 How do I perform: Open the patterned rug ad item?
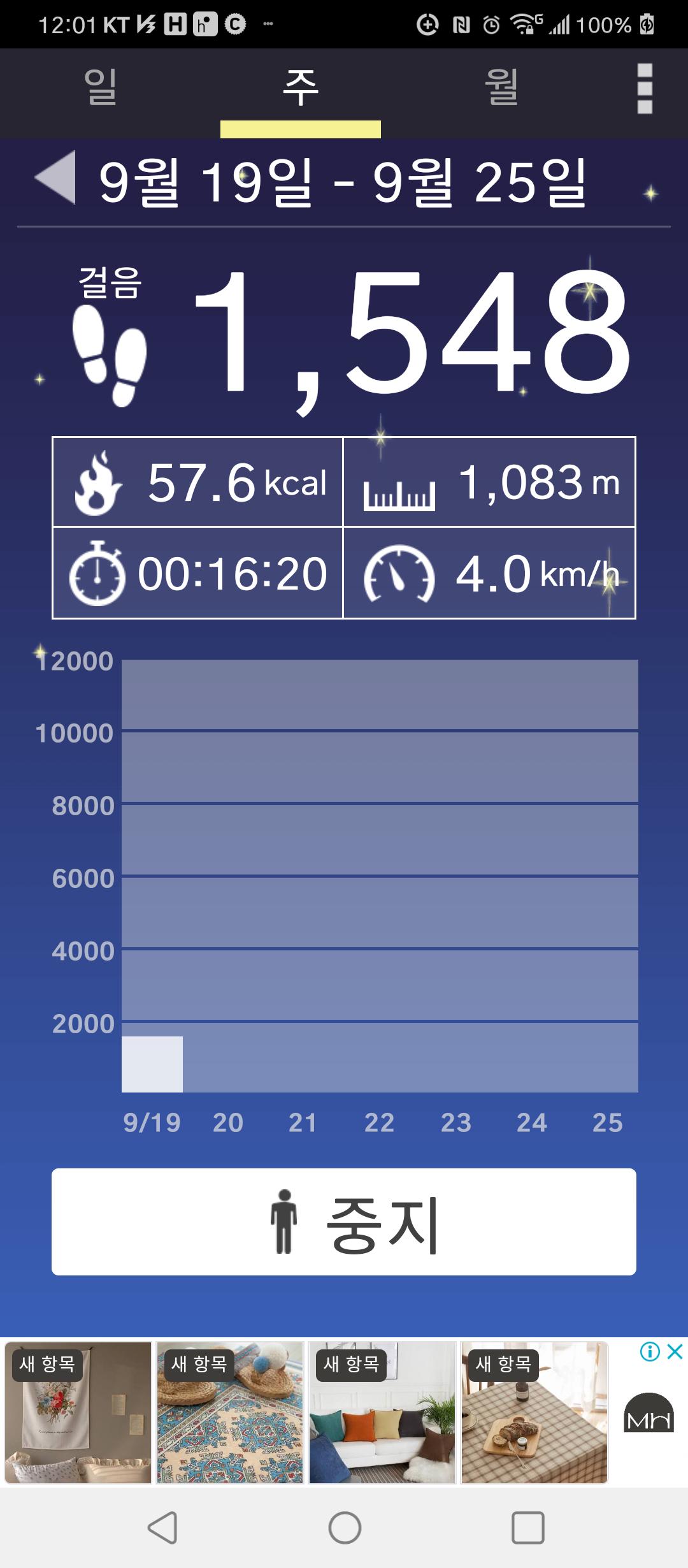[x=230, y=1412]
